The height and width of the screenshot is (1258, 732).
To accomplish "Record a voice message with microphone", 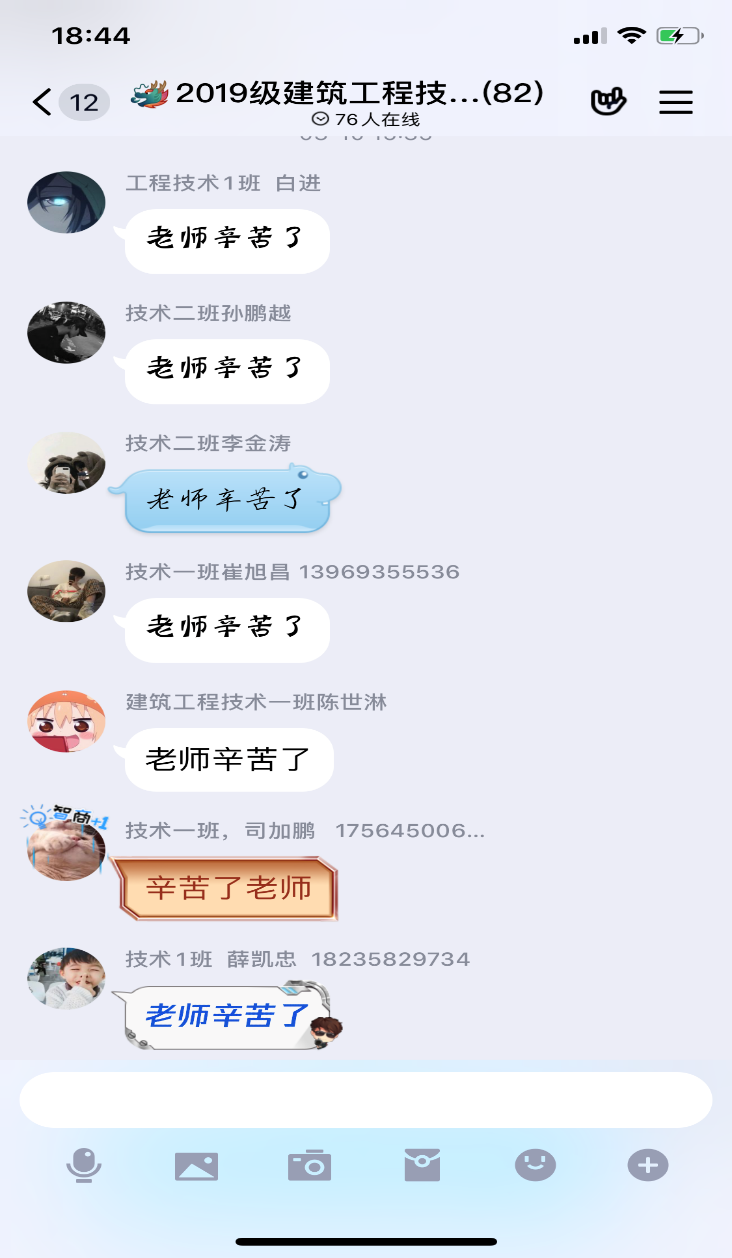I will point(84,1165).
